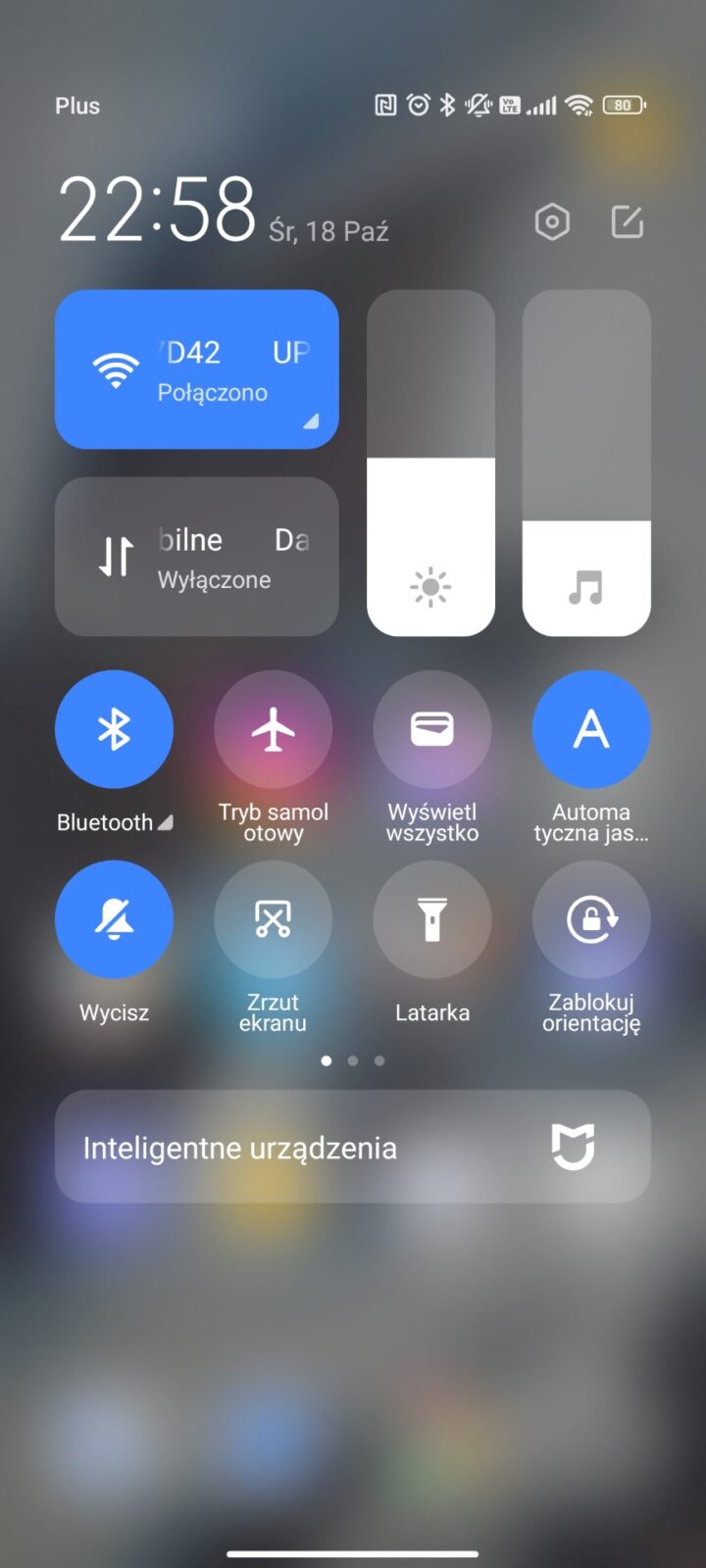
Task: Expand the Wi-Fi network list corner arrow
Action: pyautogui.click(x=311, y=422)
